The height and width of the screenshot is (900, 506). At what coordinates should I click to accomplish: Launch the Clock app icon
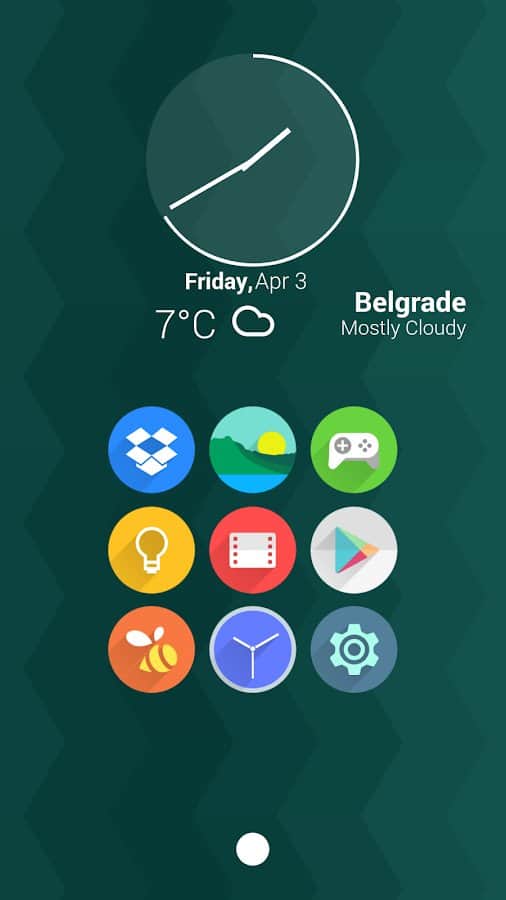252,650
